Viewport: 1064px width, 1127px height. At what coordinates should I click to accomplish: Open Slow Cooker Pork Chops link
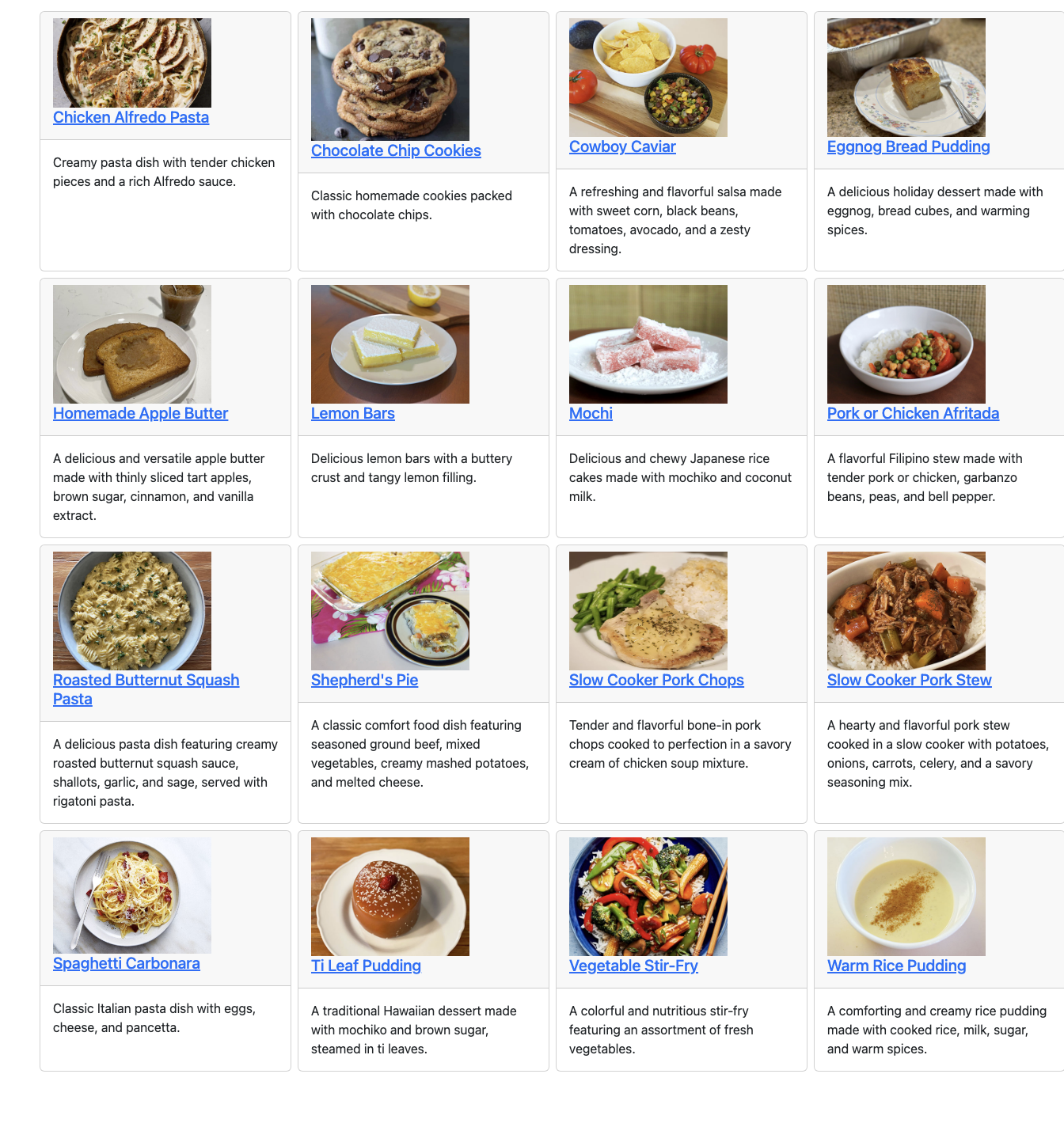pyautogui.click(x=656, y=680)
